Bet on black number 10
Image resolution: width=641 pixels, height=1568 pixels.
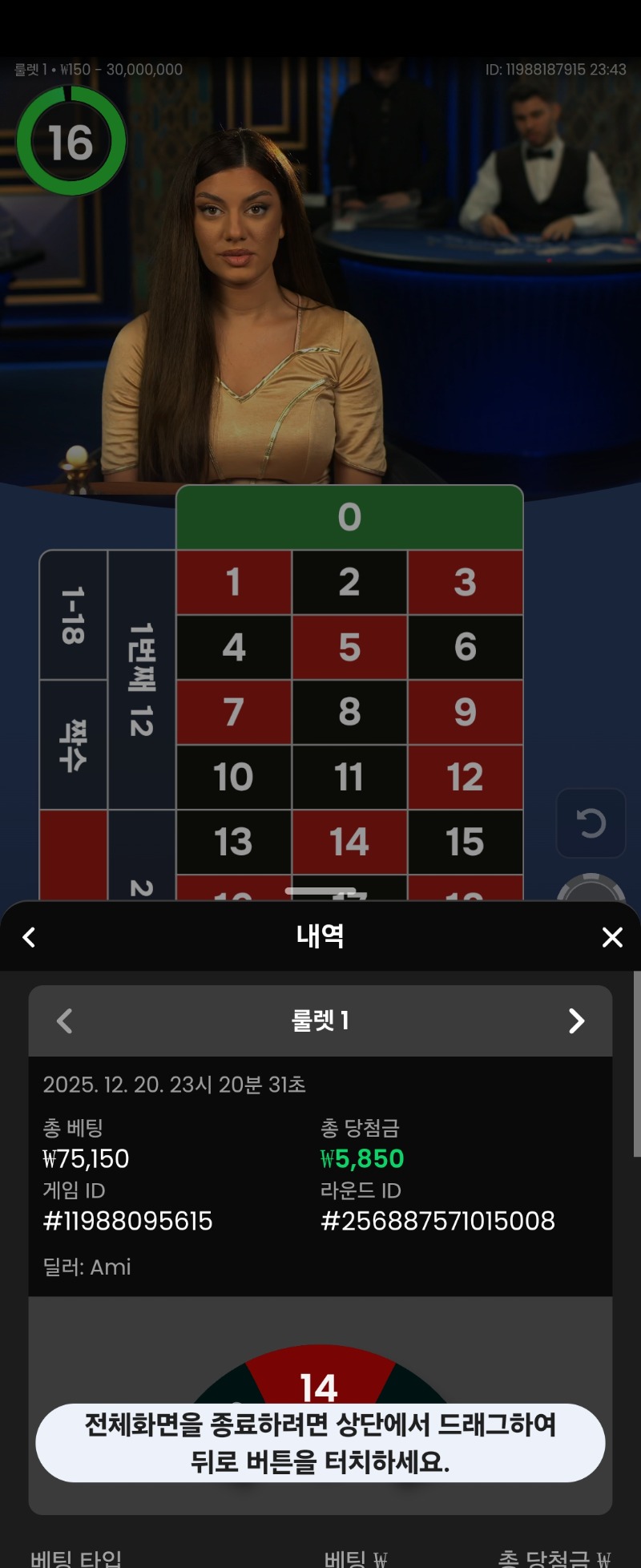pos(233,777)
